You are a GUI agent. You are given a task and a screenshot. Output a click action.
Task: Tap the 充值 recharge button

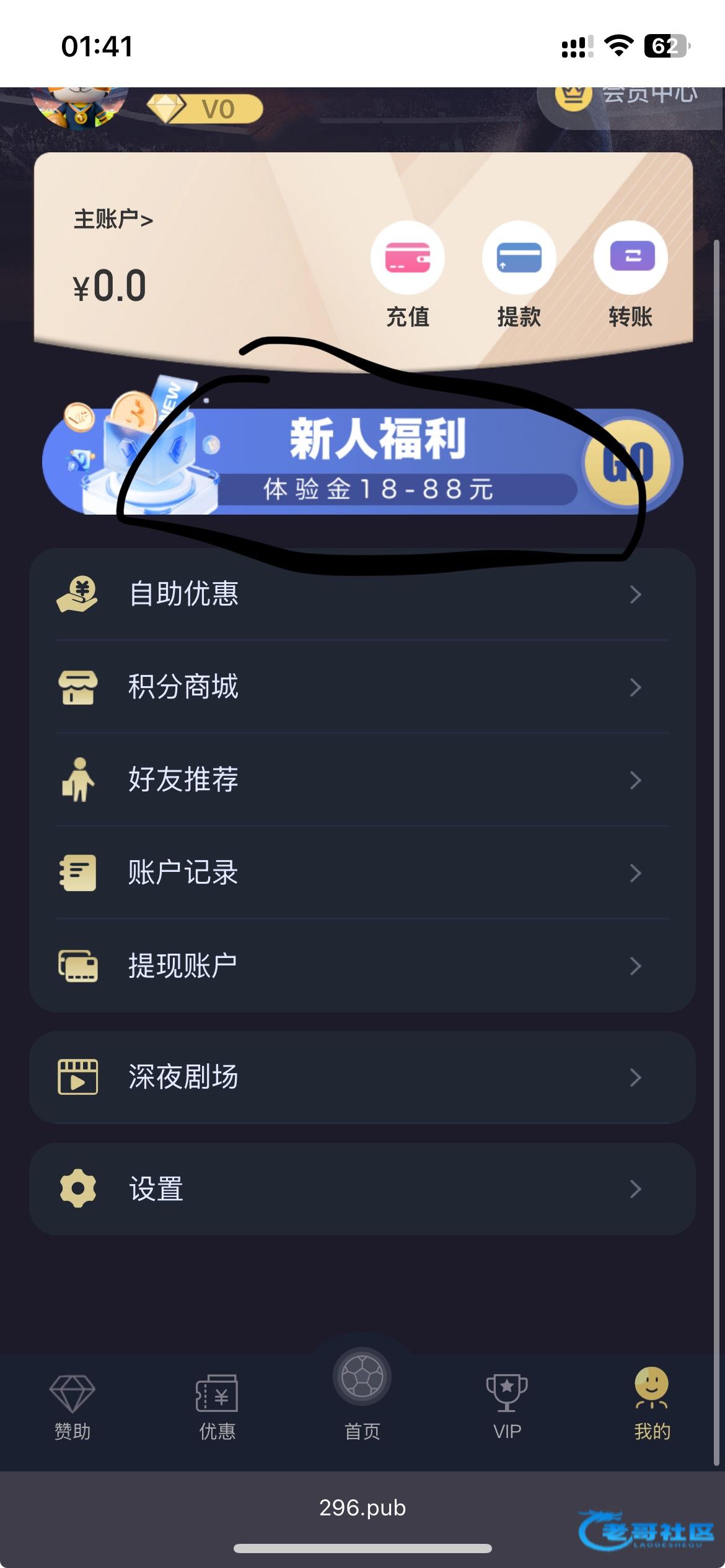407,275
